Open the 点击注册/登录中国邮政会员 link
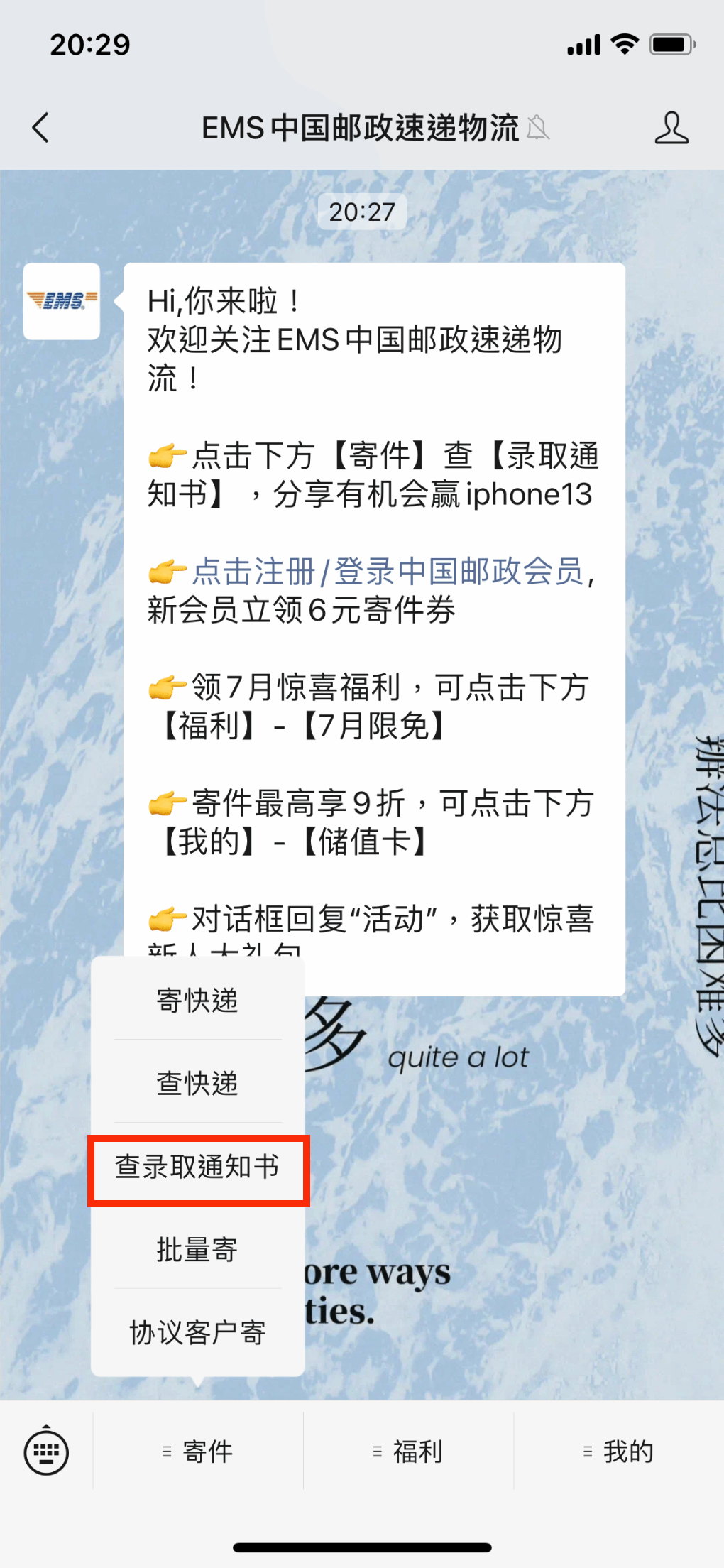The height and width of the screenshot is (1568, 724). click(x=388, y=572)
